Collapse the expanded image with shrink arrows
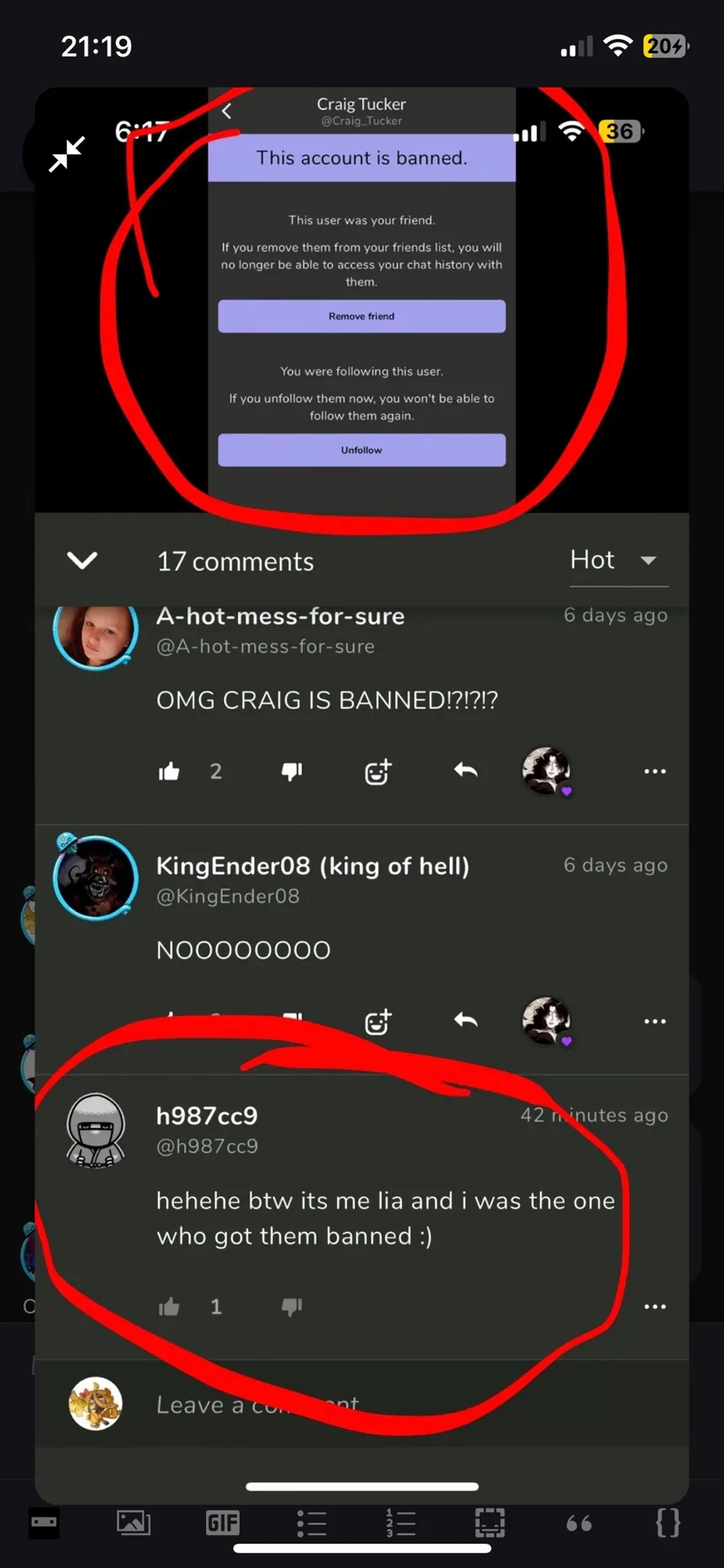 [67, 154]
